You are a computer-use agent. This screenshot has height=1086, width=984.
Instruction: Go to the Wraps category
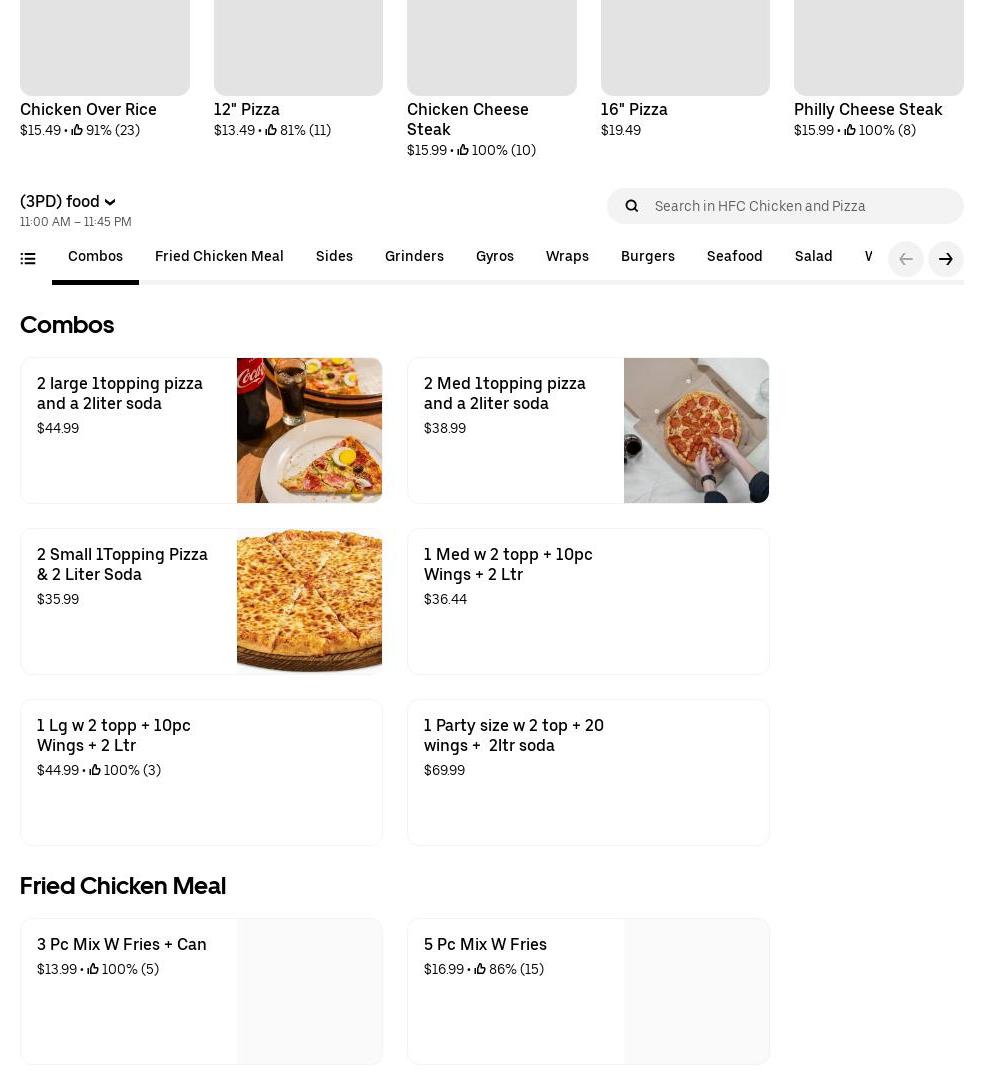(x=567, y=257)
